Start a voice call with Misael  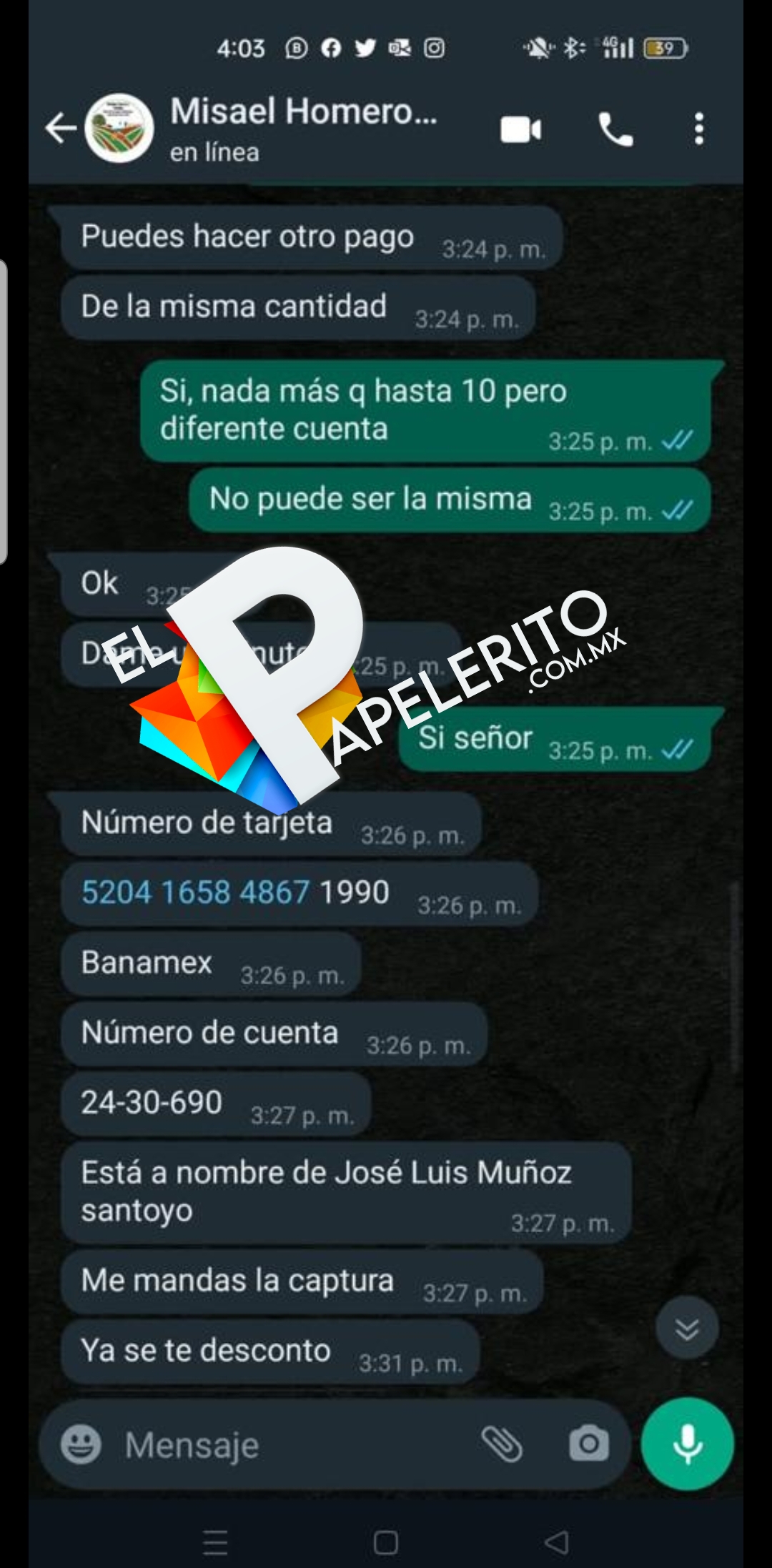pyautogui.click(x=615, y=130)
